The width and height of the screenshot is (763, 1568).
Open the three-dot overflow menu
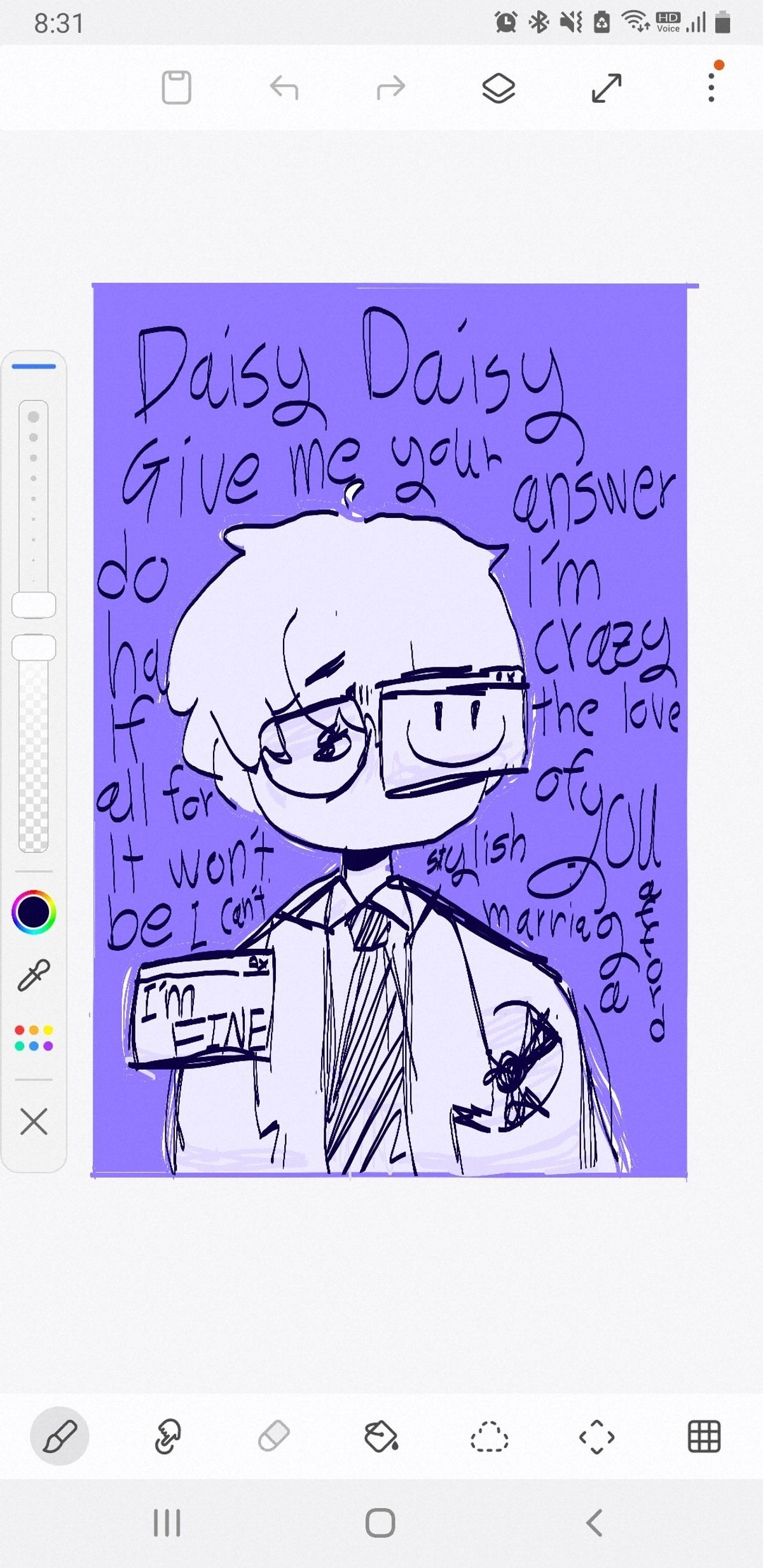click(711, 87)
